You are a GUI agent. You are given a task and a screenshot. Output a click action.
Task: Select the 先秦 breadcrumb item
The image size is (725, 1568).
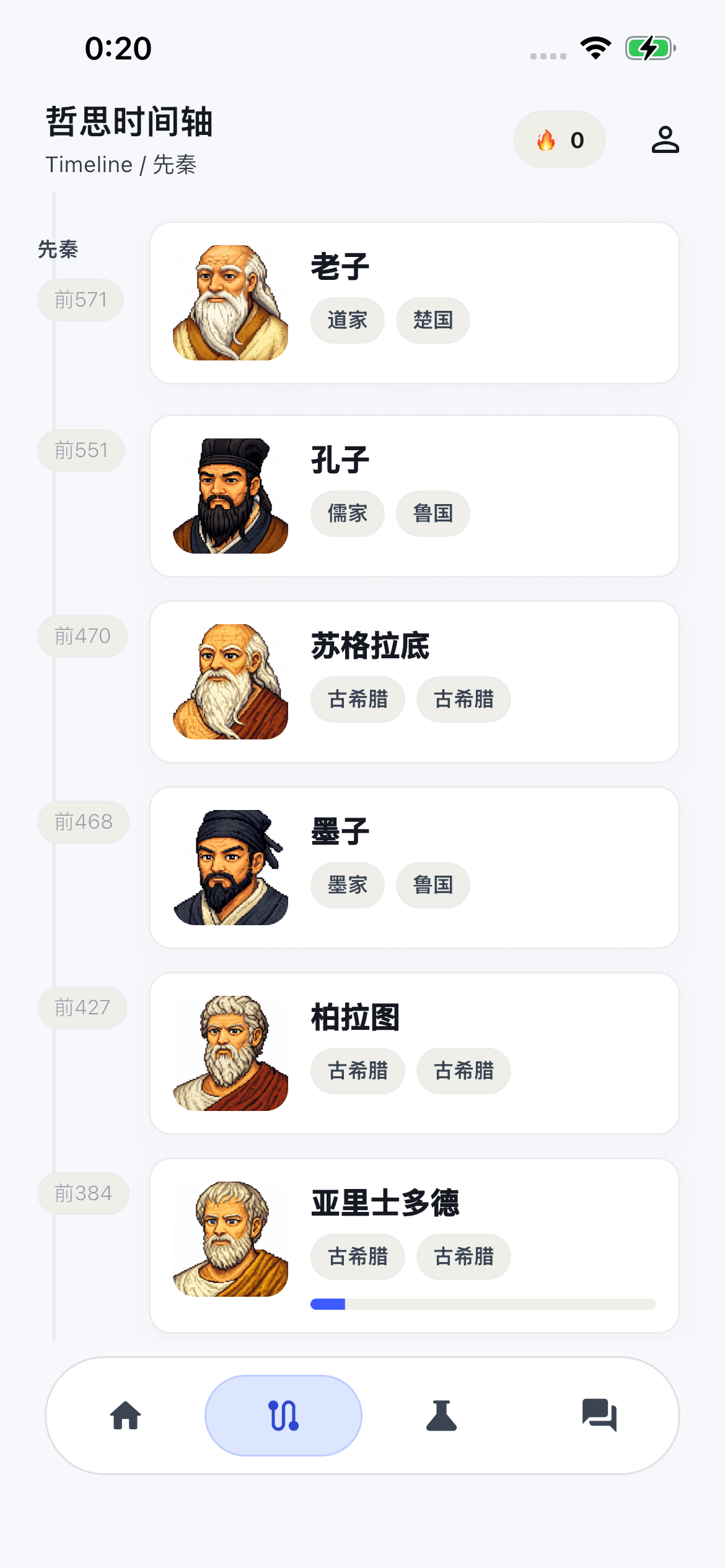point(175,164)
